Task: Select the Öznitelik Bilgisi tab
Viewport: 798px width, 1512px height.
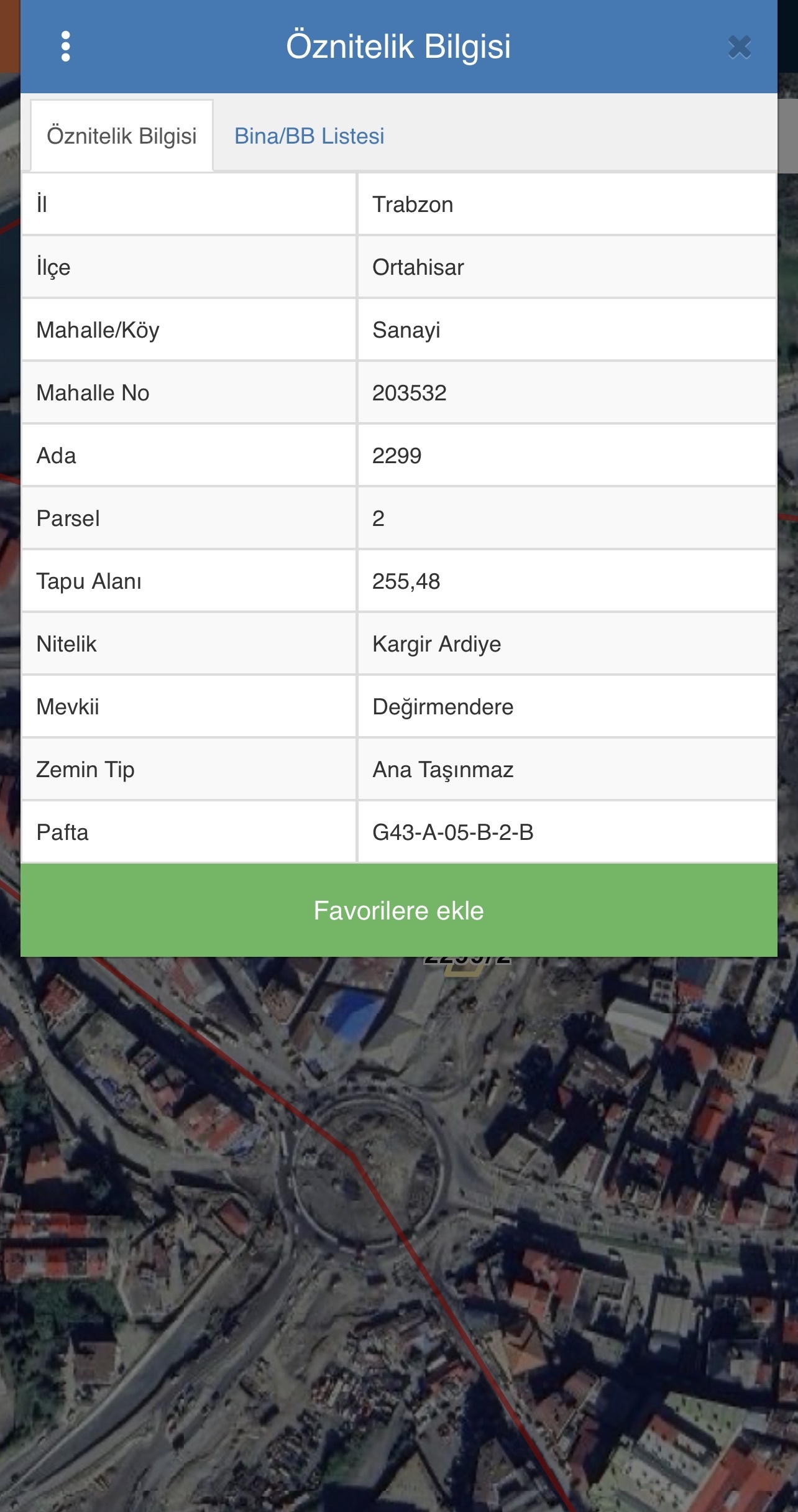Action: (x=122, y=136)
